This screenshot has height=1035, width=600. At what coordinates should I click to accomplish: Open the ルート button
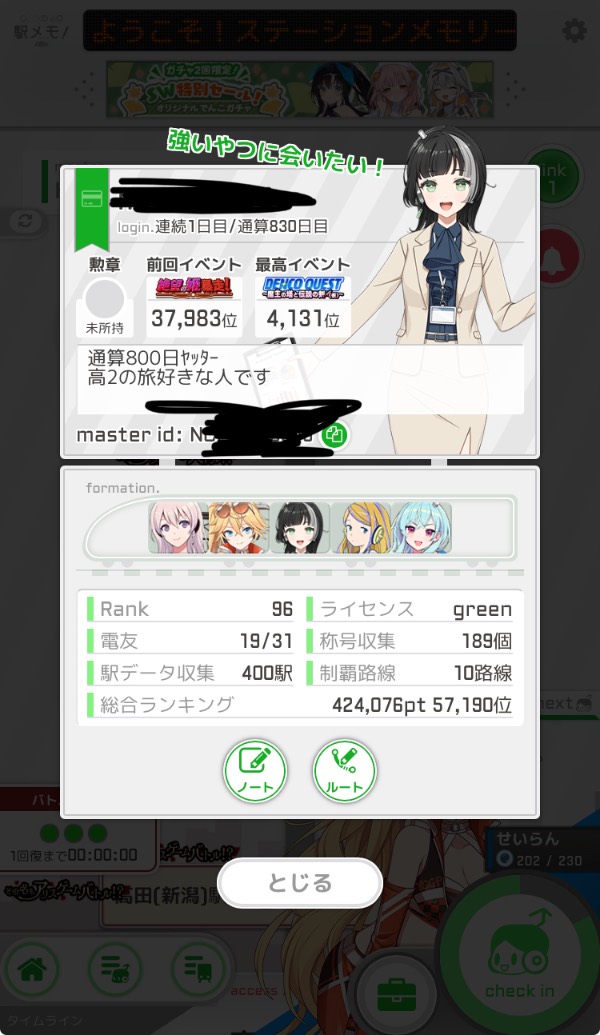point(345,772)
